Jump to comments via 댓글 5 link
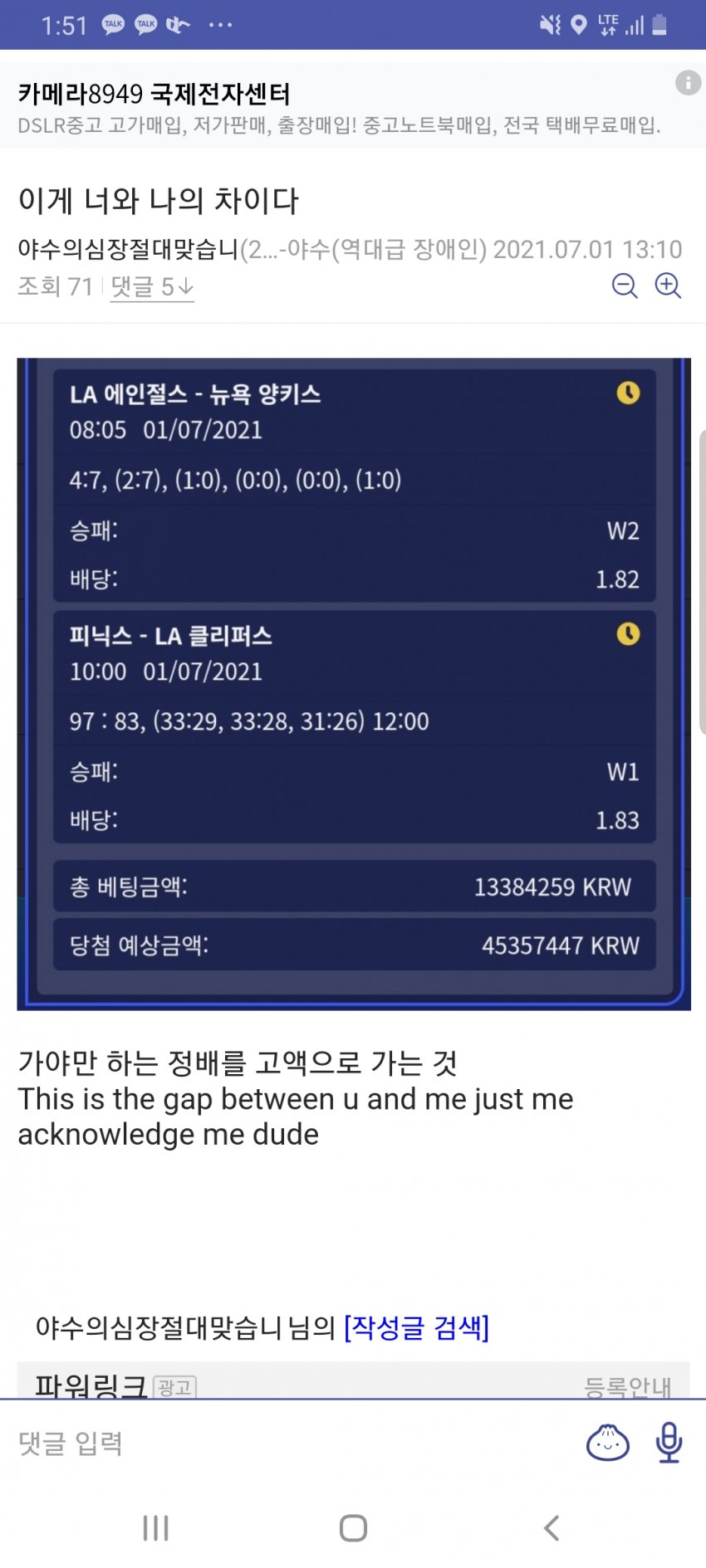The width and height of the screenshot is (706, 1568). pyautogui.click(x=152, y=287)
